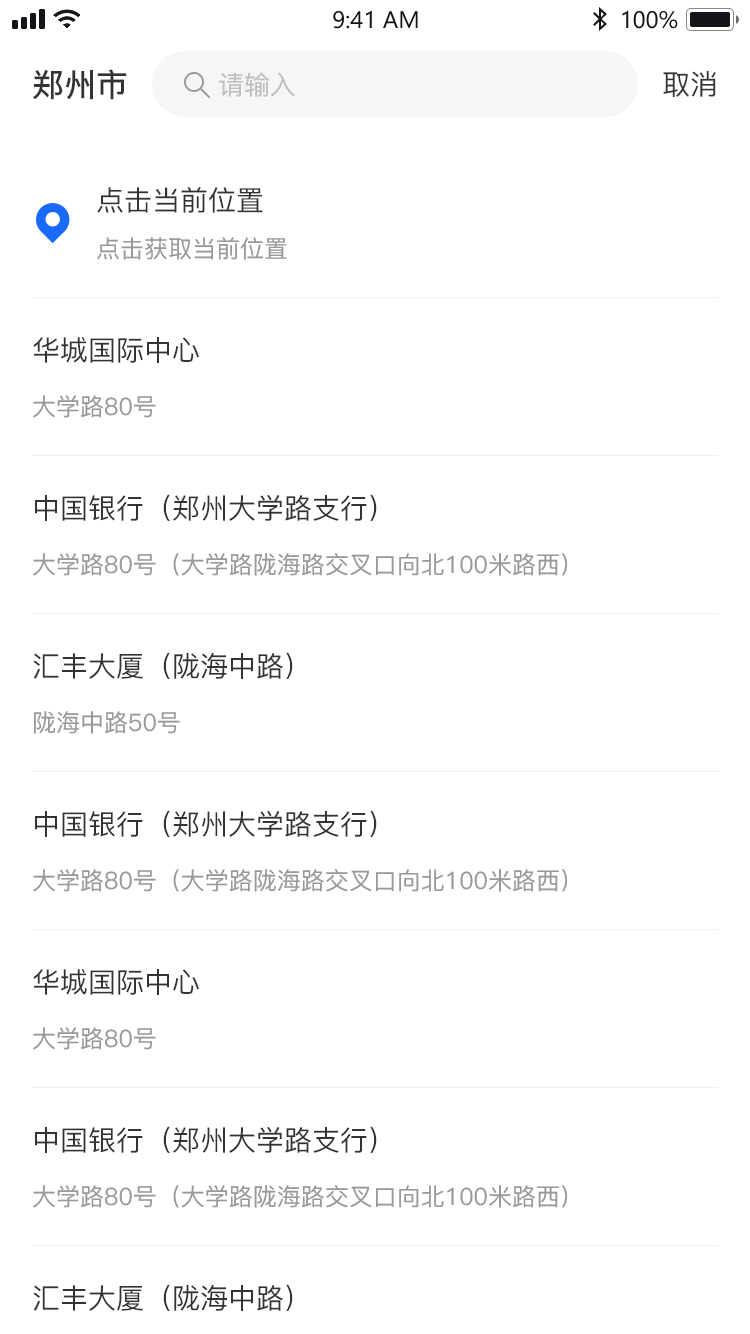Choose 汇丰大厦 at 陇海中路50号

click(x=165, y=692)
